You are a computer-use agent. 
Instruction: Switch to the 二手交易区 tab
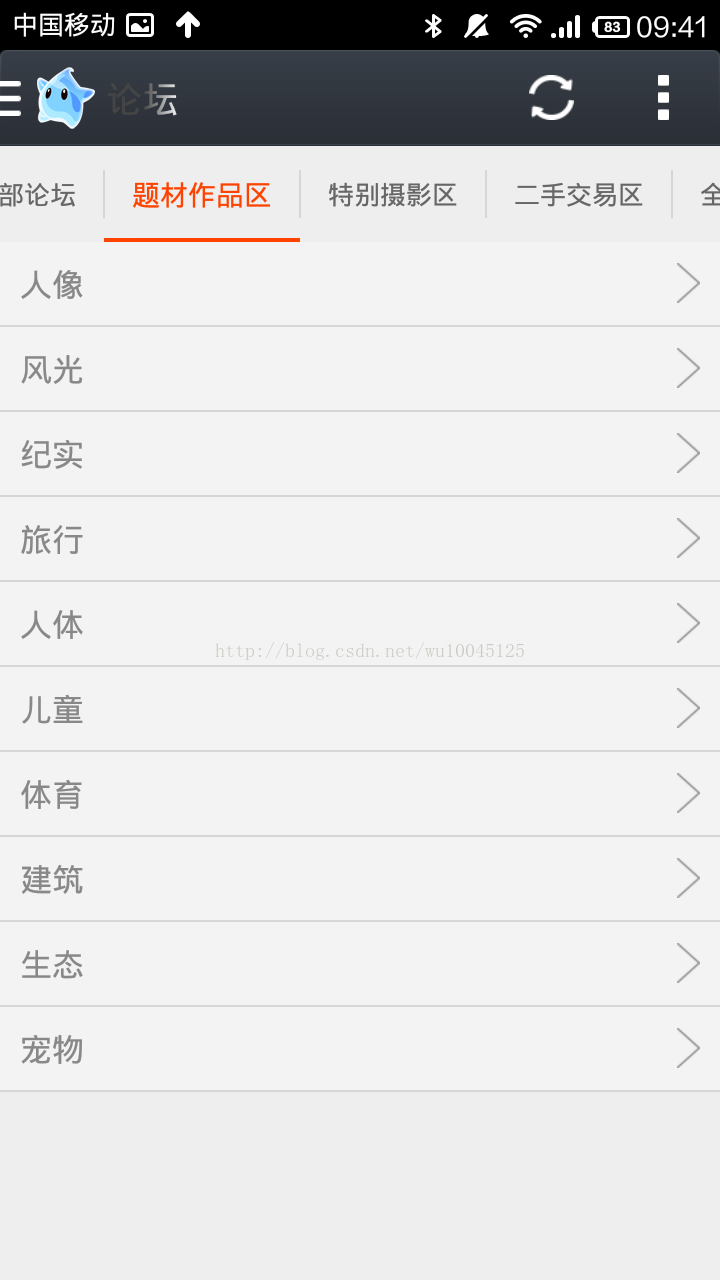(x=578, y=195)
